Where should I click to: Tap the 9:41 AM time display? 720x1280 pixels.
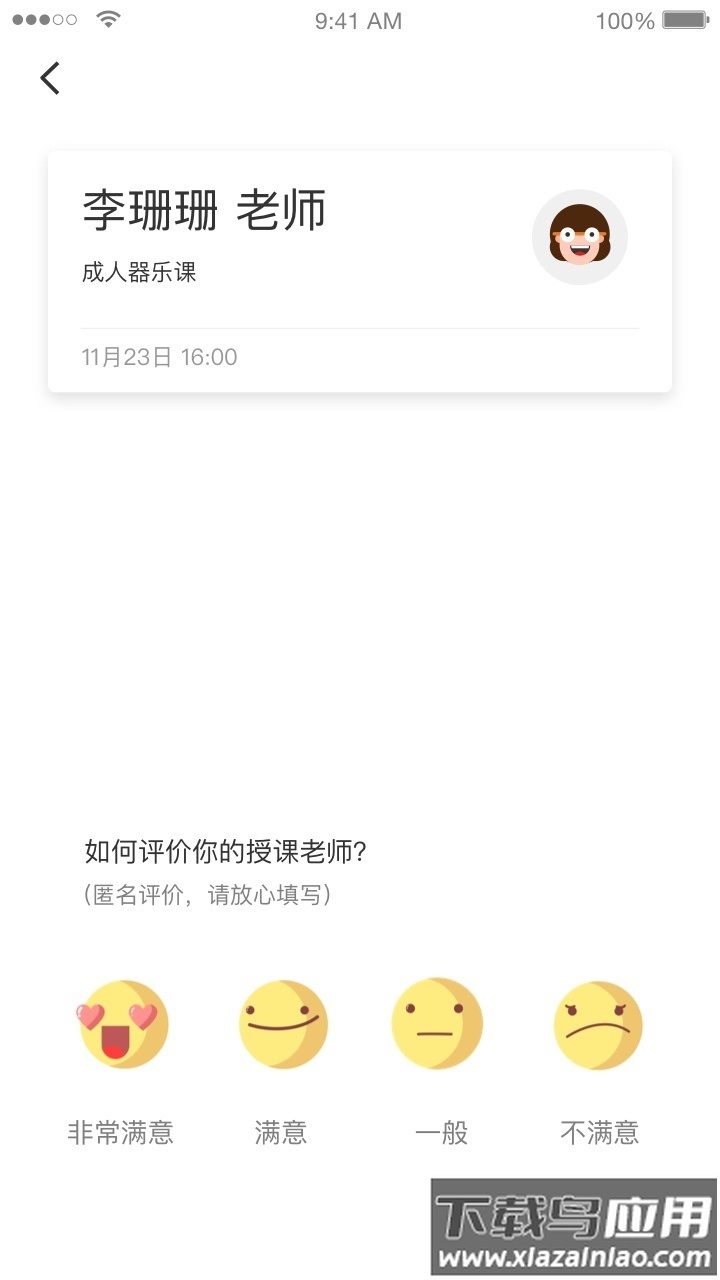point(358,20)
